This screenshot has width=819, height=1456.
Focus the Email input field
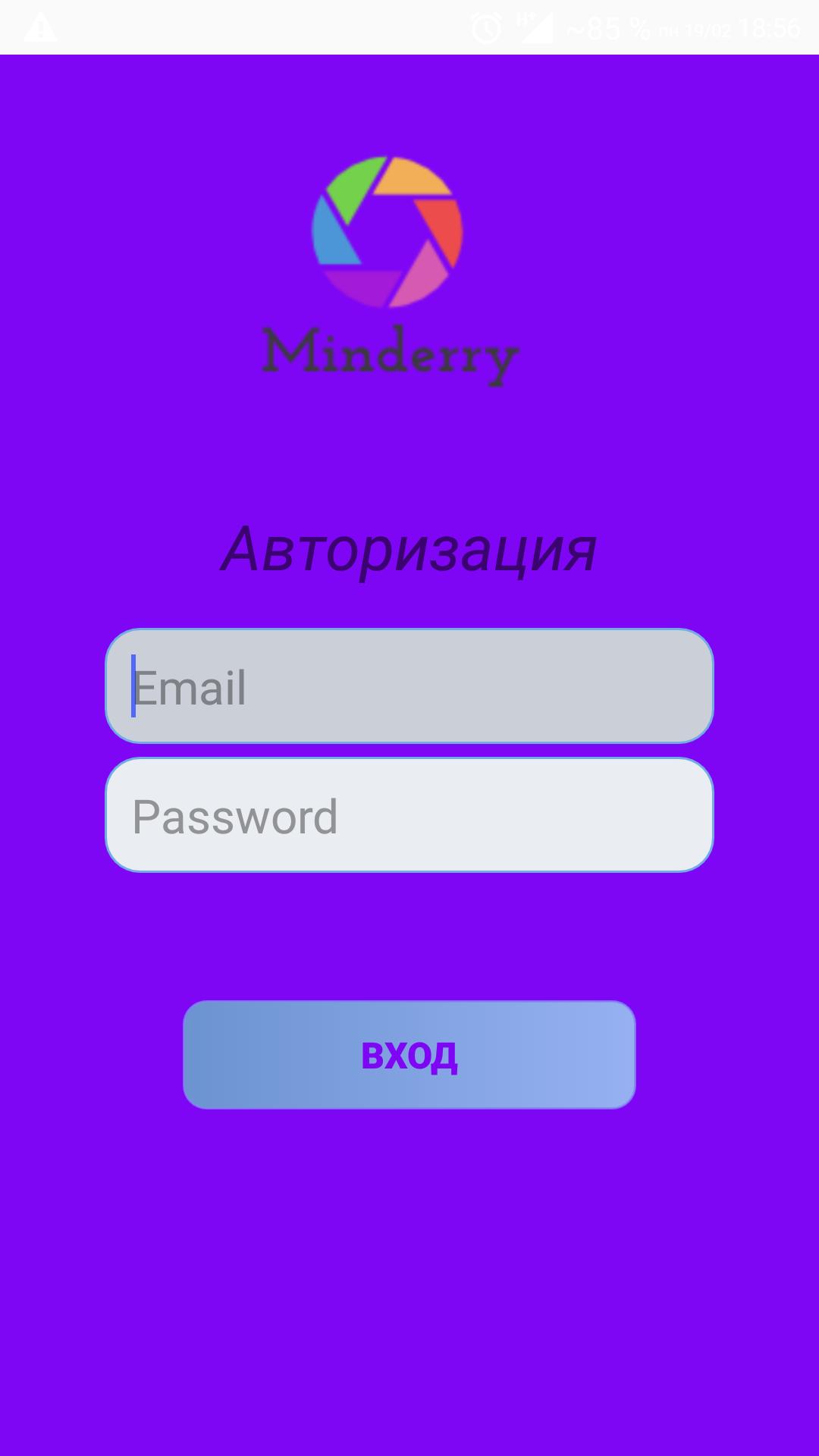(409, 686)
